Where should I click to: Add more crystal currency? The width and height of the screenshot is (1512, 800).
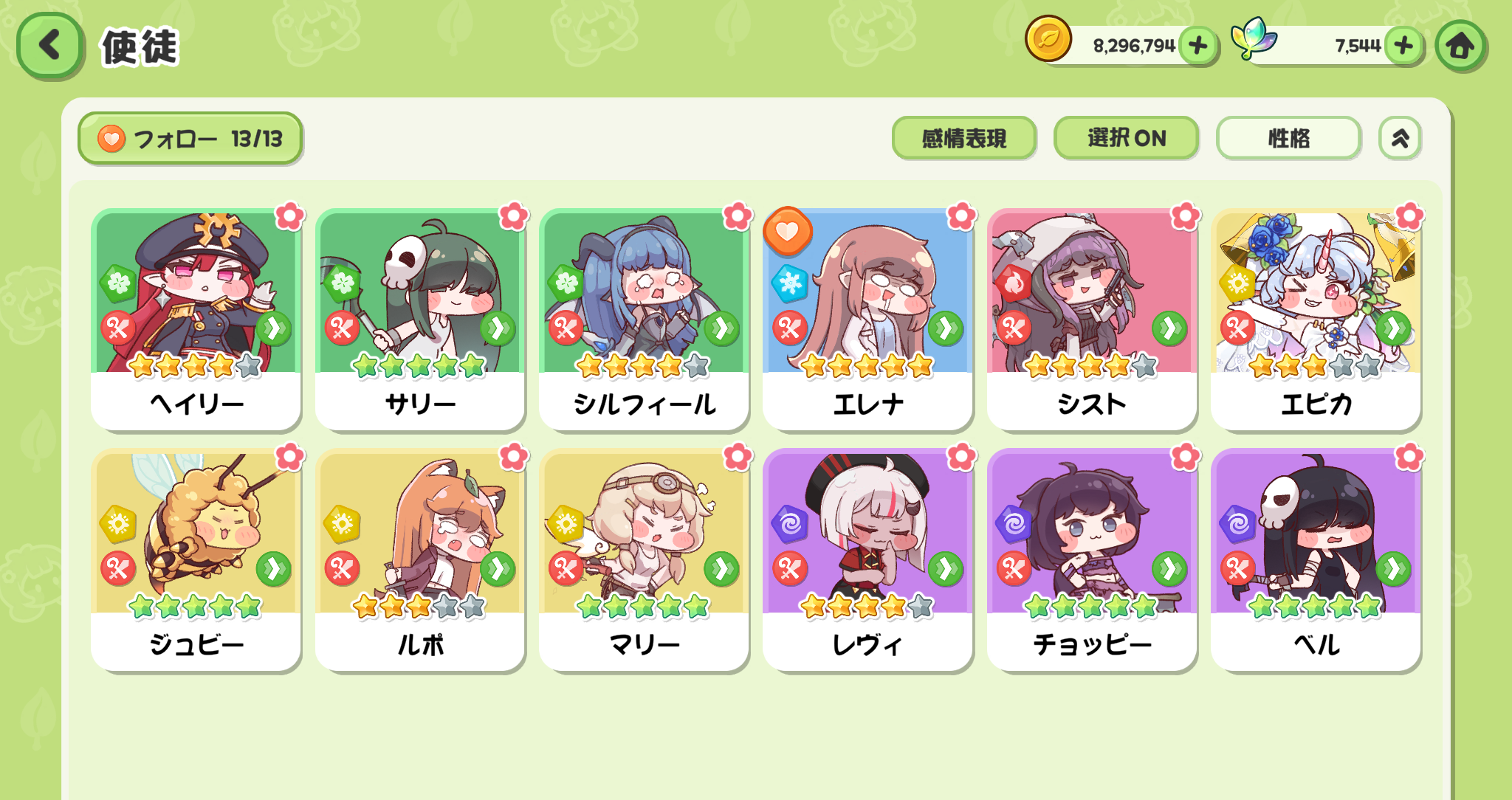1403,46
